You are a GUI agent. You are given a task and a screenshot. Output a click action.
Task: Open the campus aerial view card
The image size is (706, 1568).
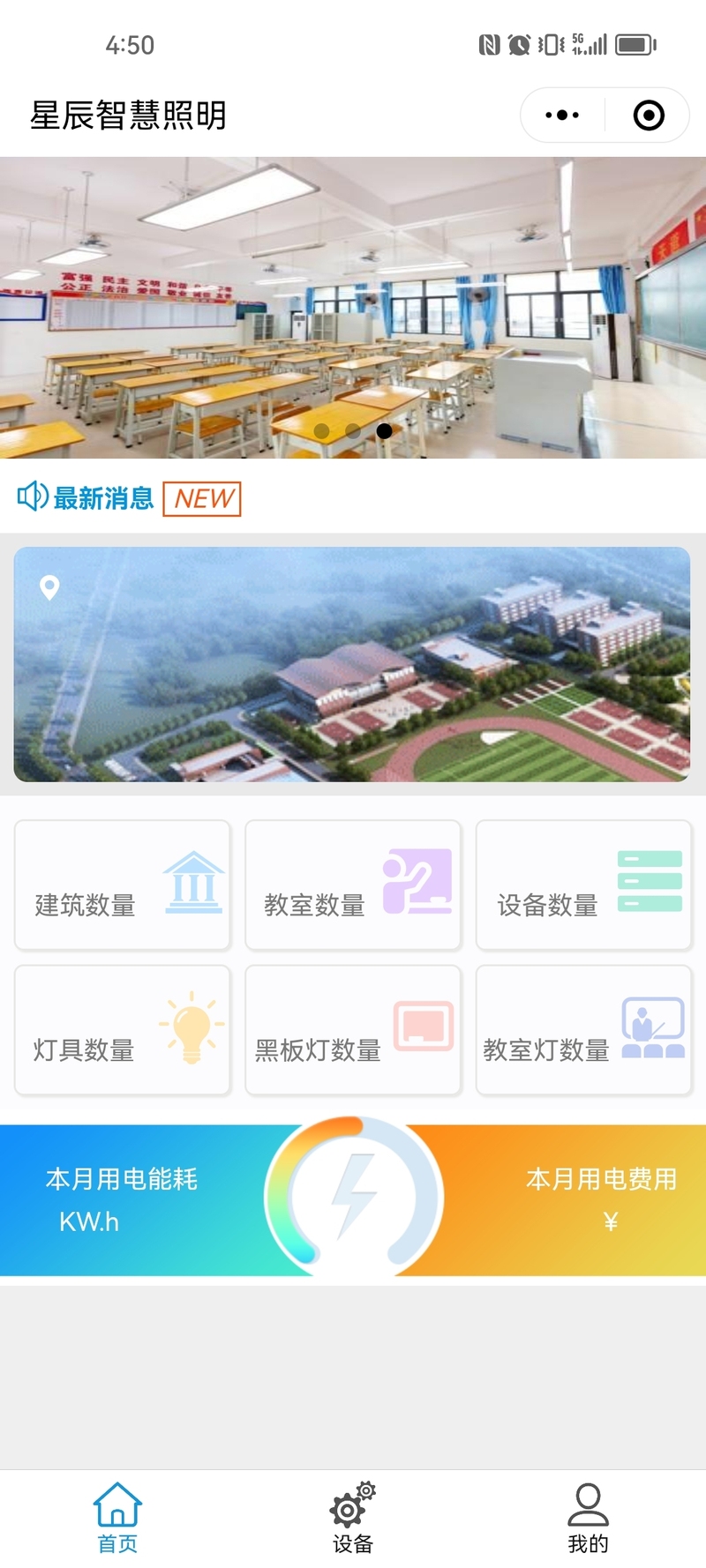(x=352, y=664)
